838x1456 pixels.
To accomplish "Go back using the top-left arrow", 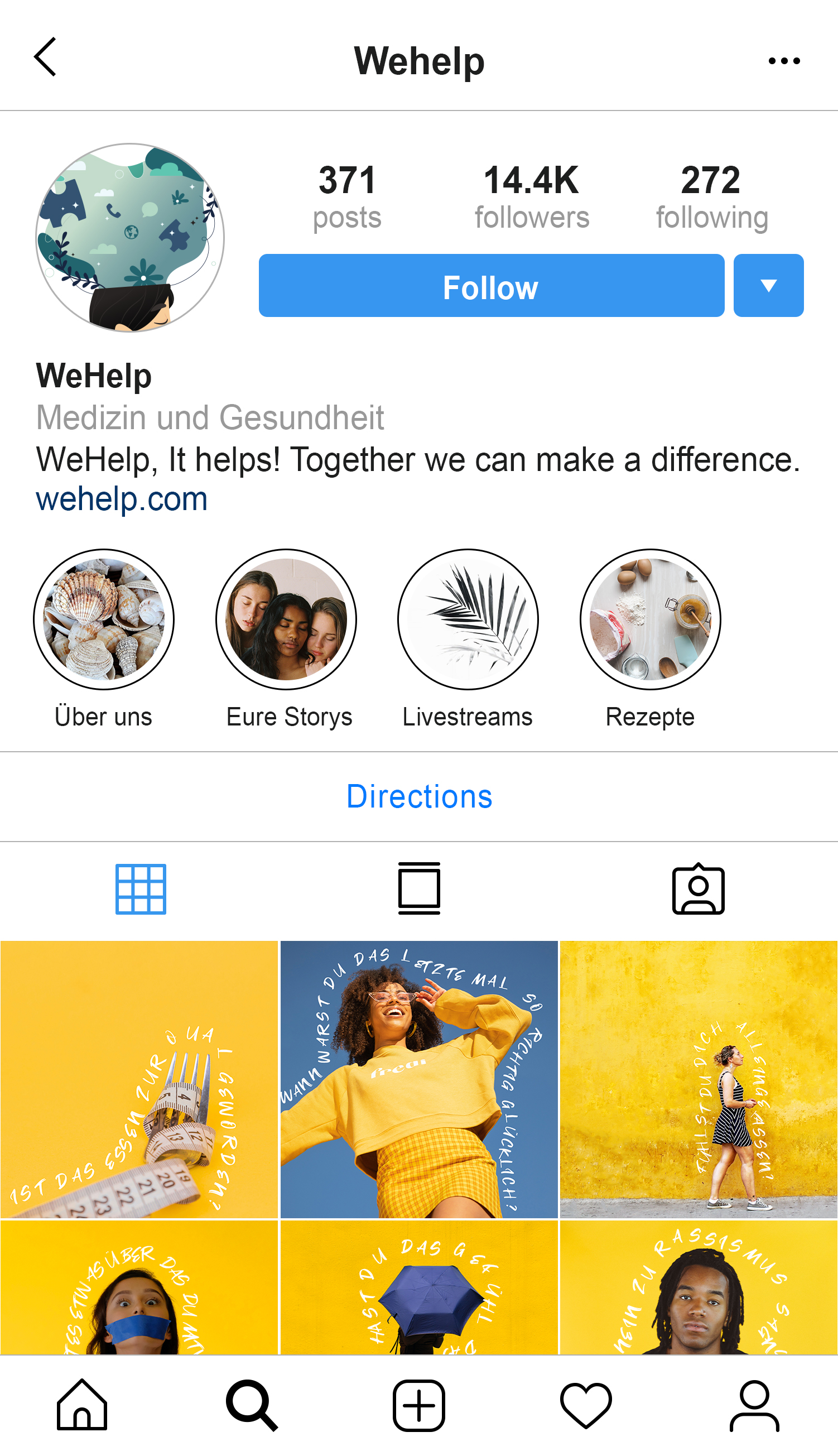I will [45, 57].
